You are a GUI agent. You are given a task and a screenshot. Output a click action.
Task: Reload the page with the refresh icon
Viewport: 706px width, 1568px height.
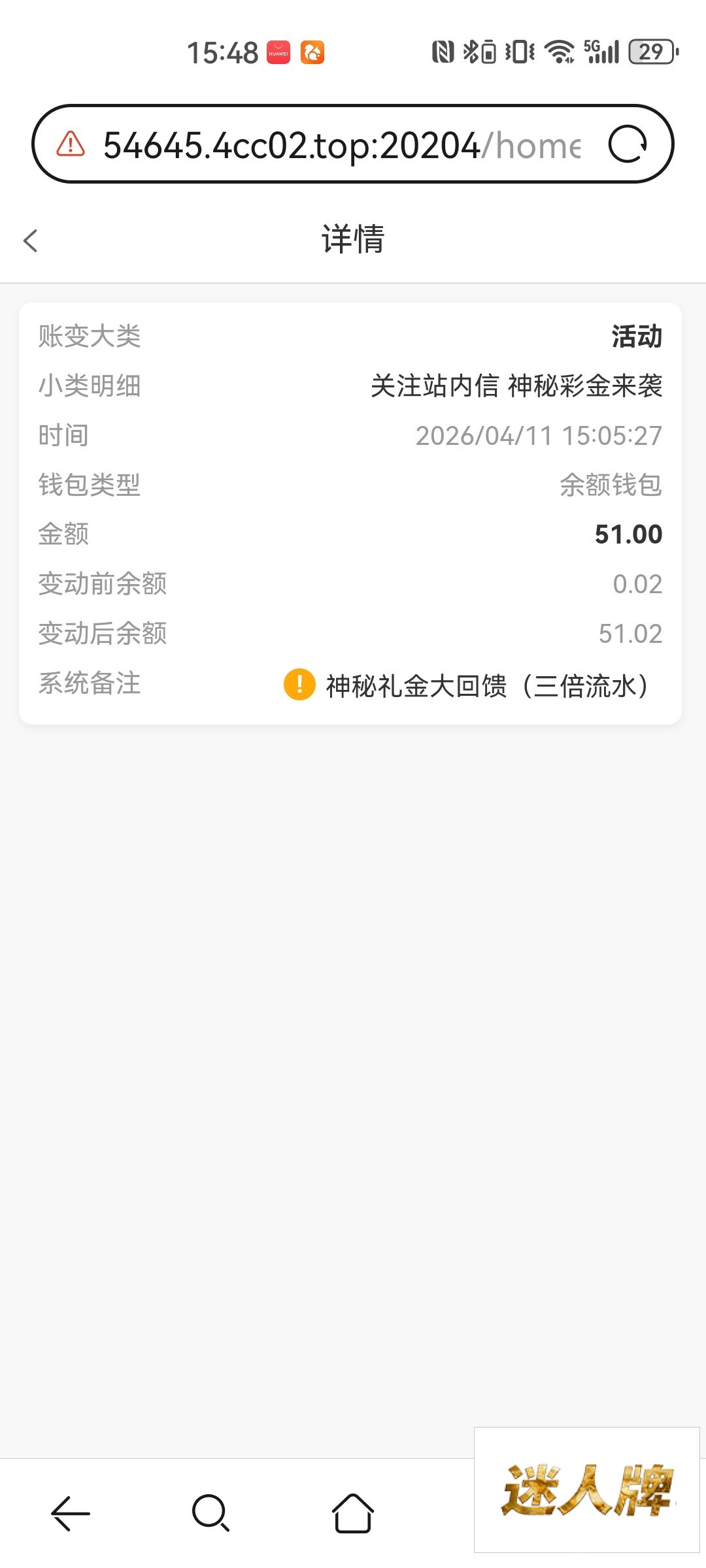pyautogui.click(x=628, y=144)
